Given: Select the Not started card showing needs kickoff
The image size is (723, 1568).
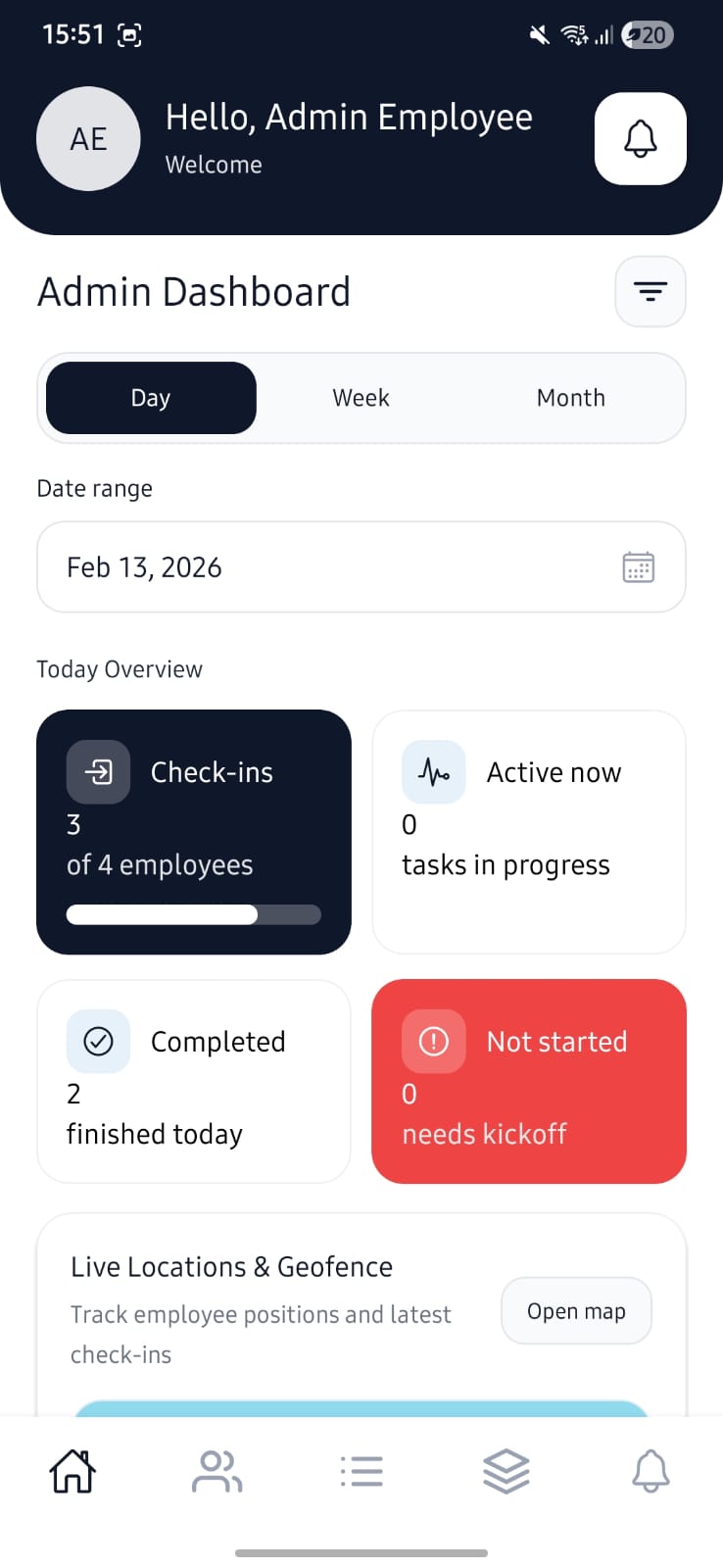Looking at the screenshot, I should click(x=529, y=1082).
